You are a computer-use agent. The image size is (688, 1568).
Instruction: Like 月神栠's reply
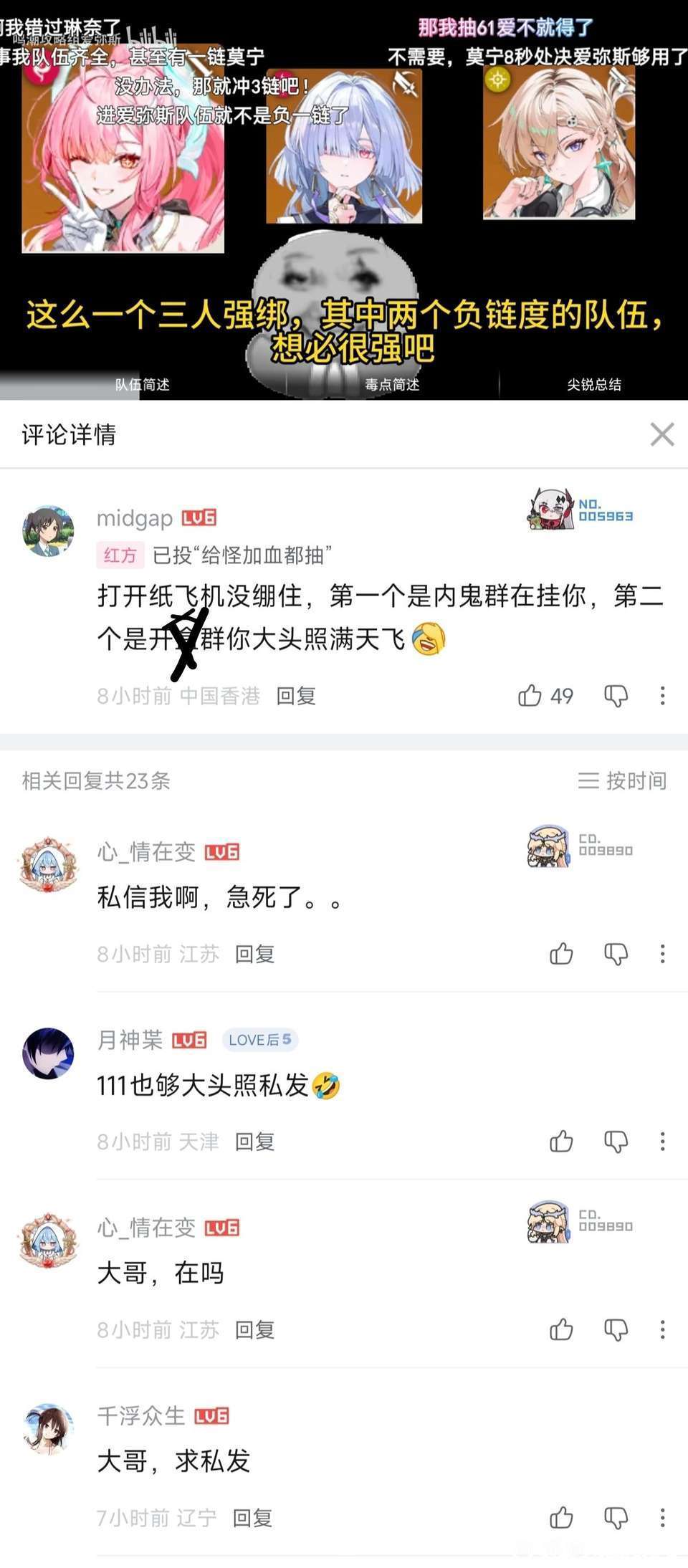(x=561, y=1141)
